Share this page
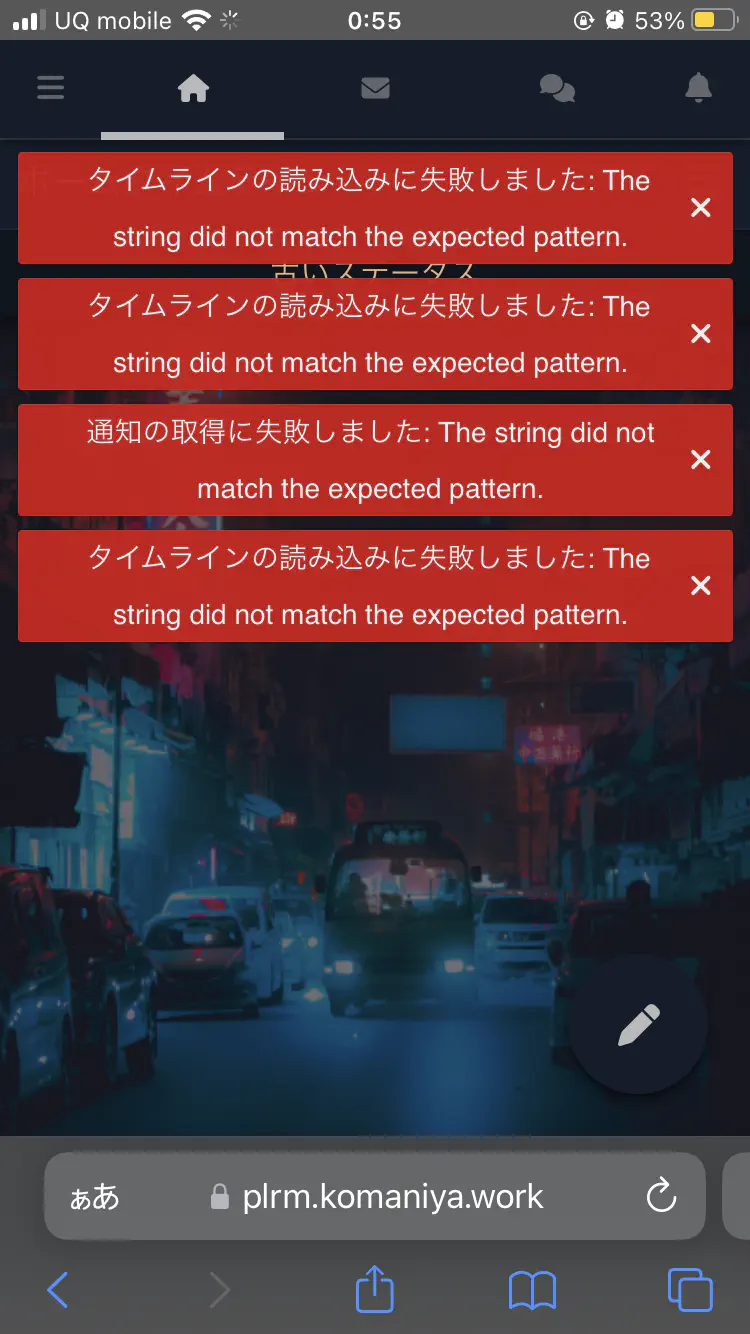 [x=375, y=1288]
